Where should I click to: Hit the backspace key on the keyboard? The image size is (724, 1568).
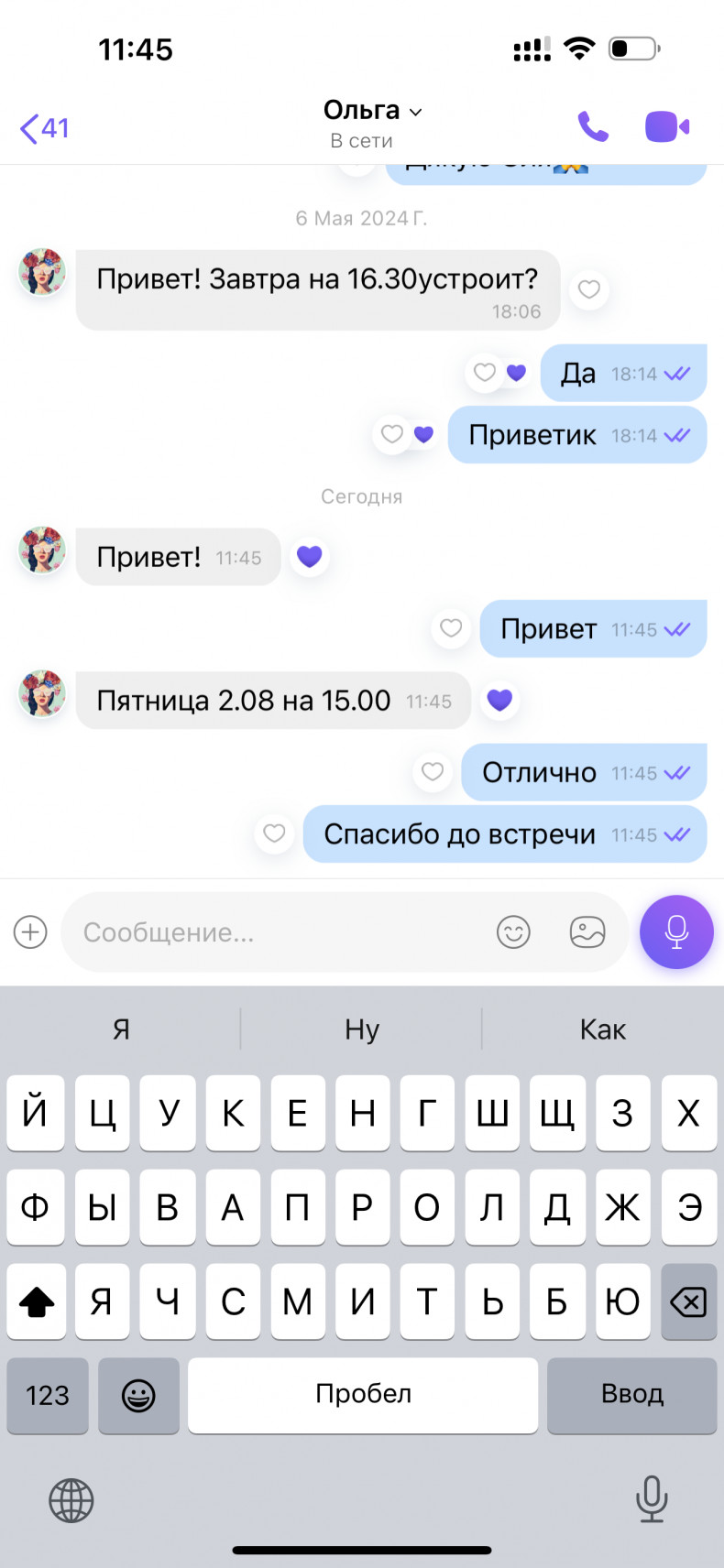(x=688, y=1301)
